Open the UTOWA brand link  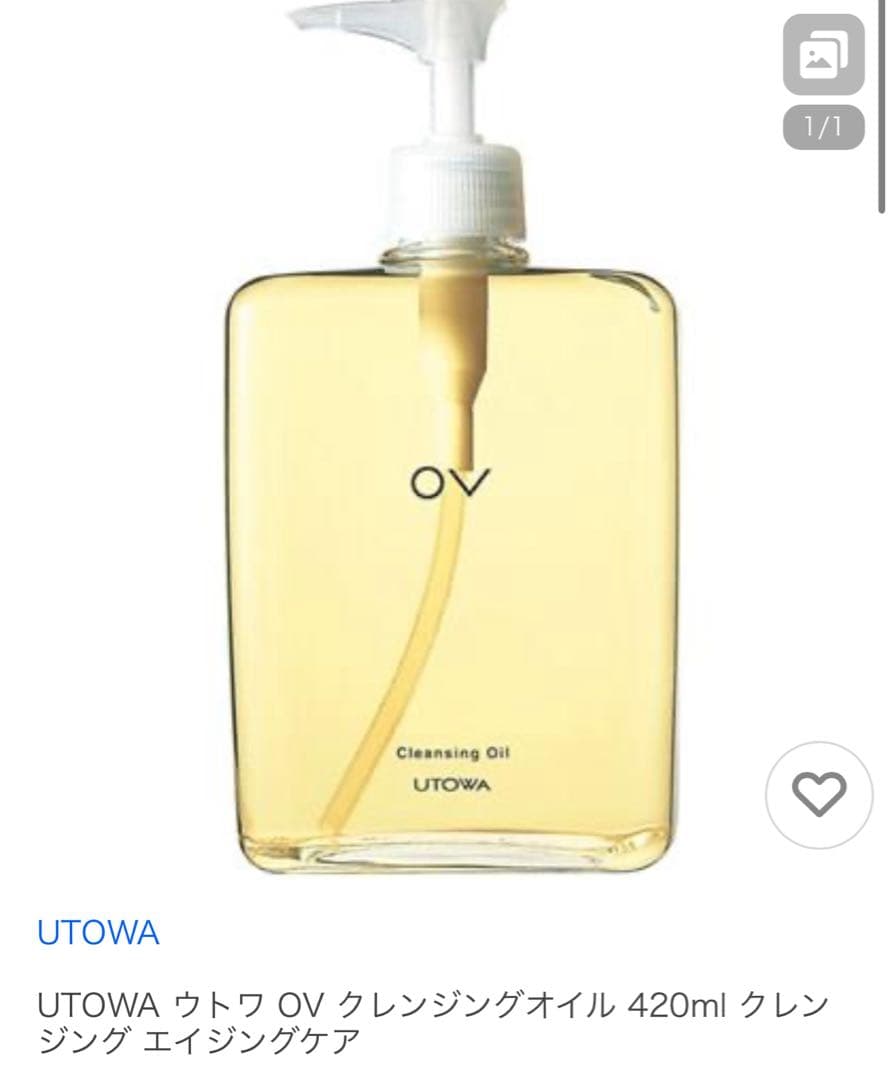pyautogui.click(x=97, y=933)
